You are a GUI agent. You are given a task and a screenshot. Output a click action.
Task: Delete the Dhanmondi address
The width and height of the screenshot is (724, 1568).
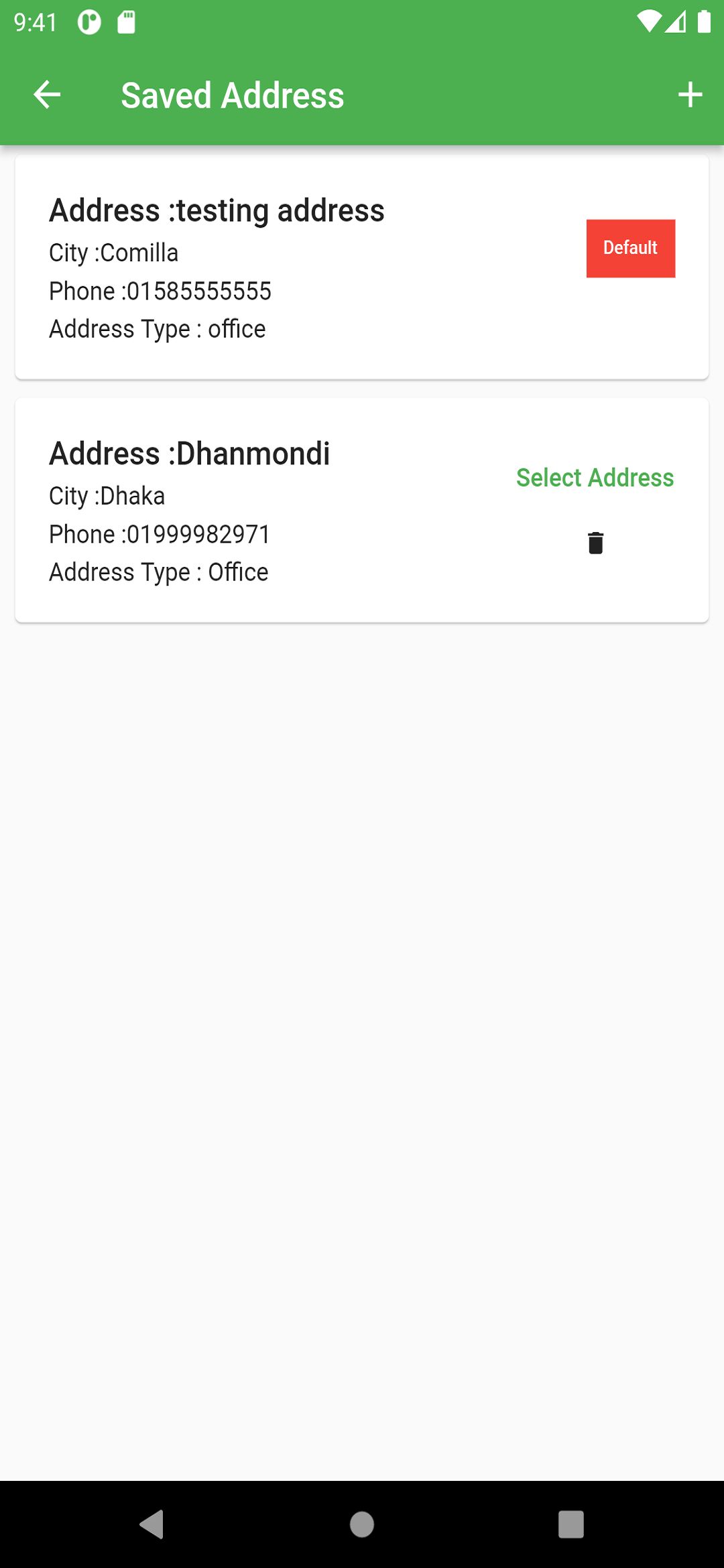point(595,543)
